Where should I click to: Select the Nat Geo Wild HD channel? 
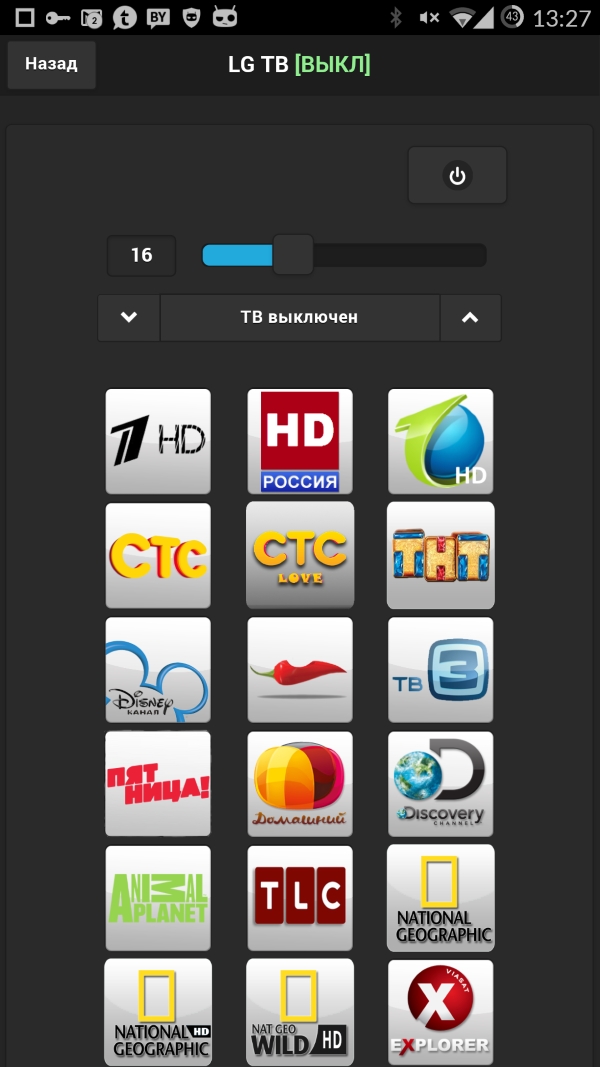click(300, 1011)
